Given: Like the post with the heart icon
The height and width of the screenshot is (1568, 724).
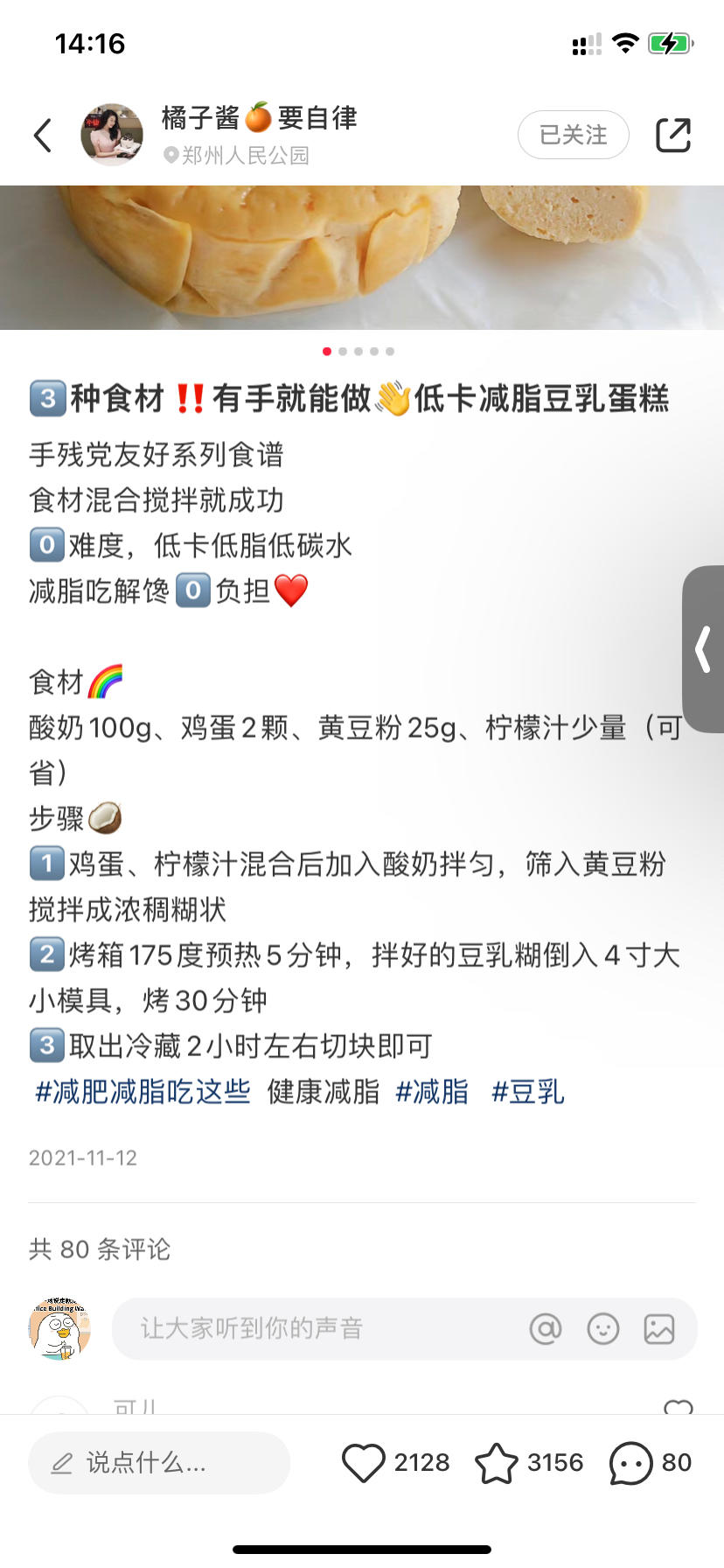Looking at the screenshot, I should pyautogui.click(x=363, y=1462).
